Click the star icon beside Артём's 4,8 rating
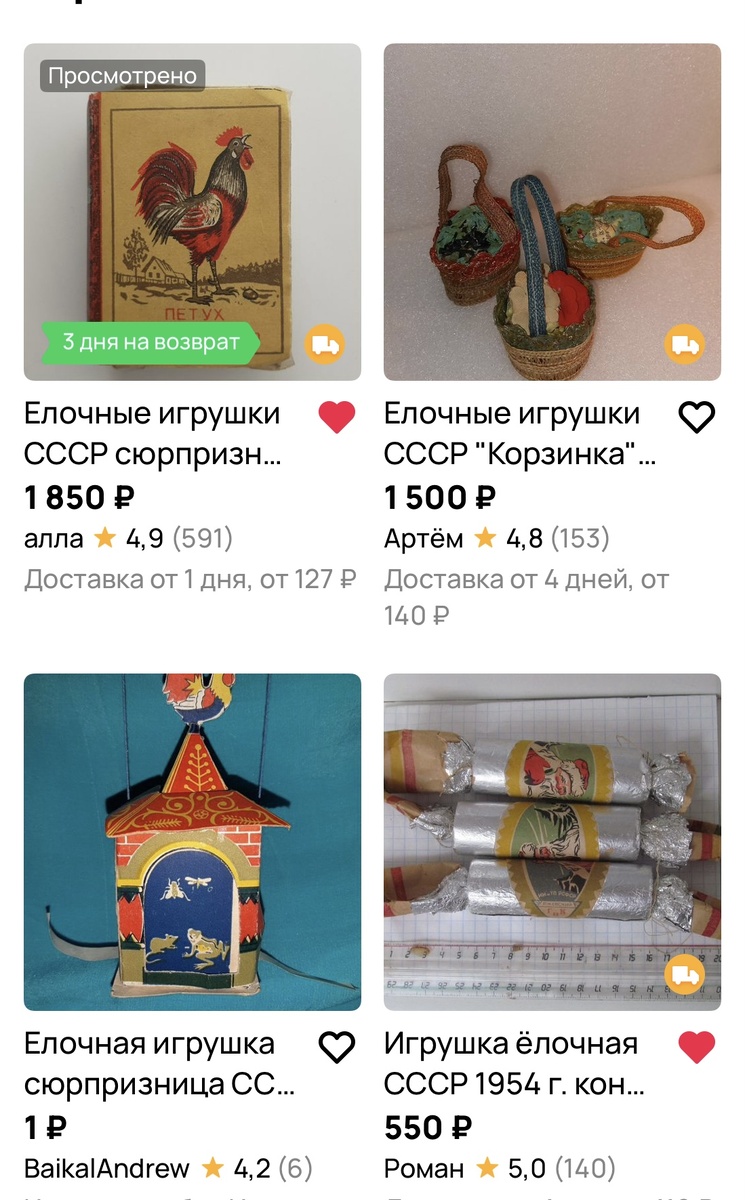The width and height of the screenshot is (745, 1200). (484, 538)
